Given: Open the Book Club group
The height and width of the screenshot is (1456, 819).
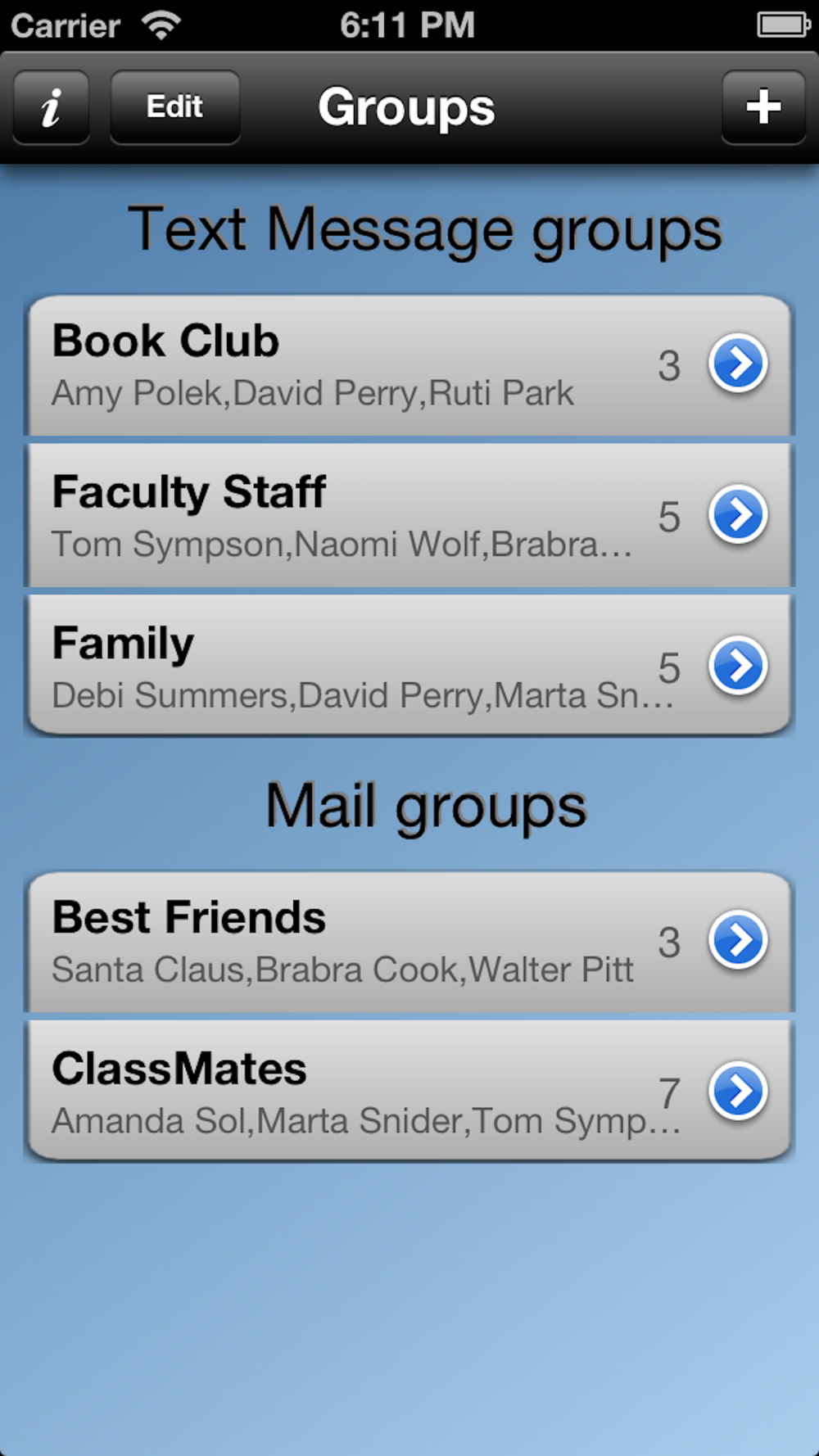Looking at the screenshot, I should click(409, 365).
